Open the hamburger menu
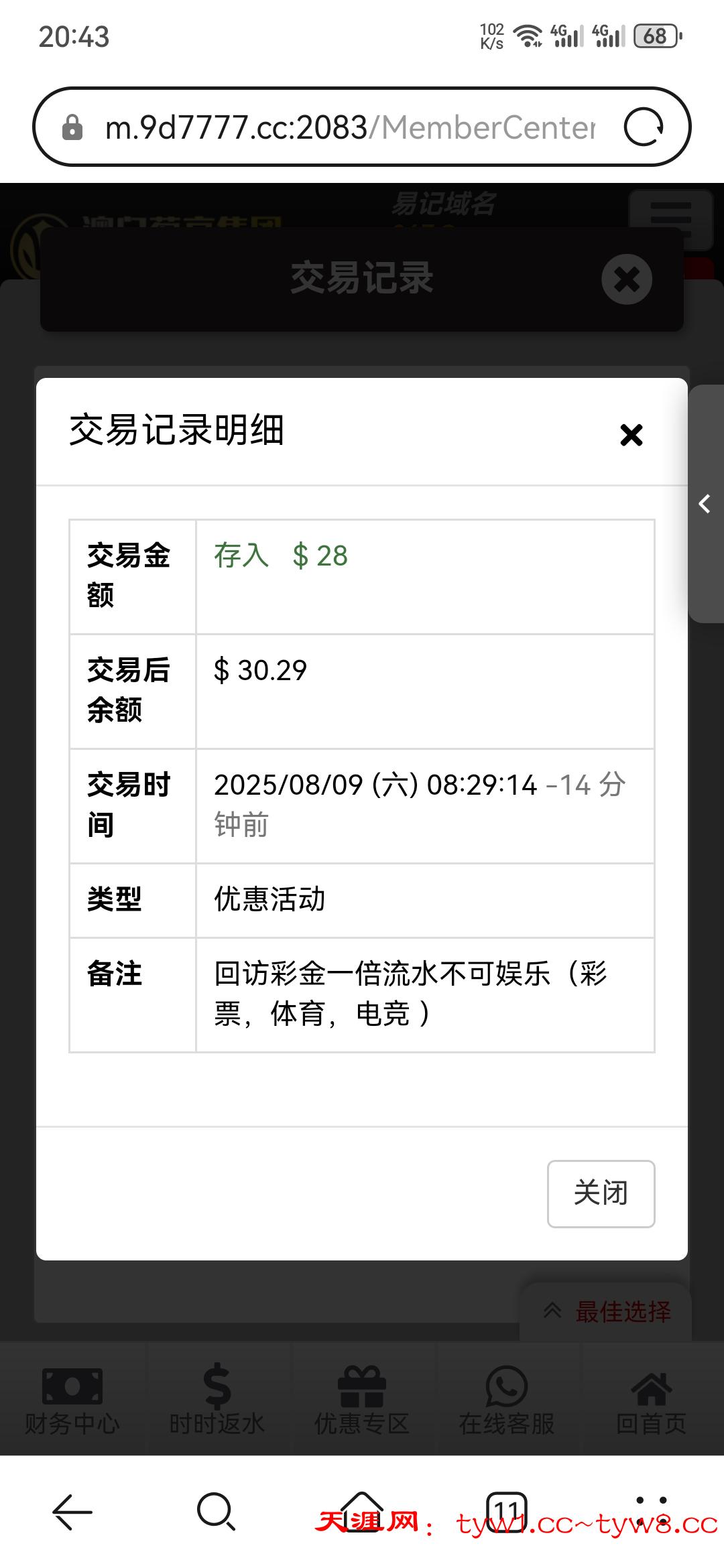This screenshot has height=1568, width=724. coord(670,218)
